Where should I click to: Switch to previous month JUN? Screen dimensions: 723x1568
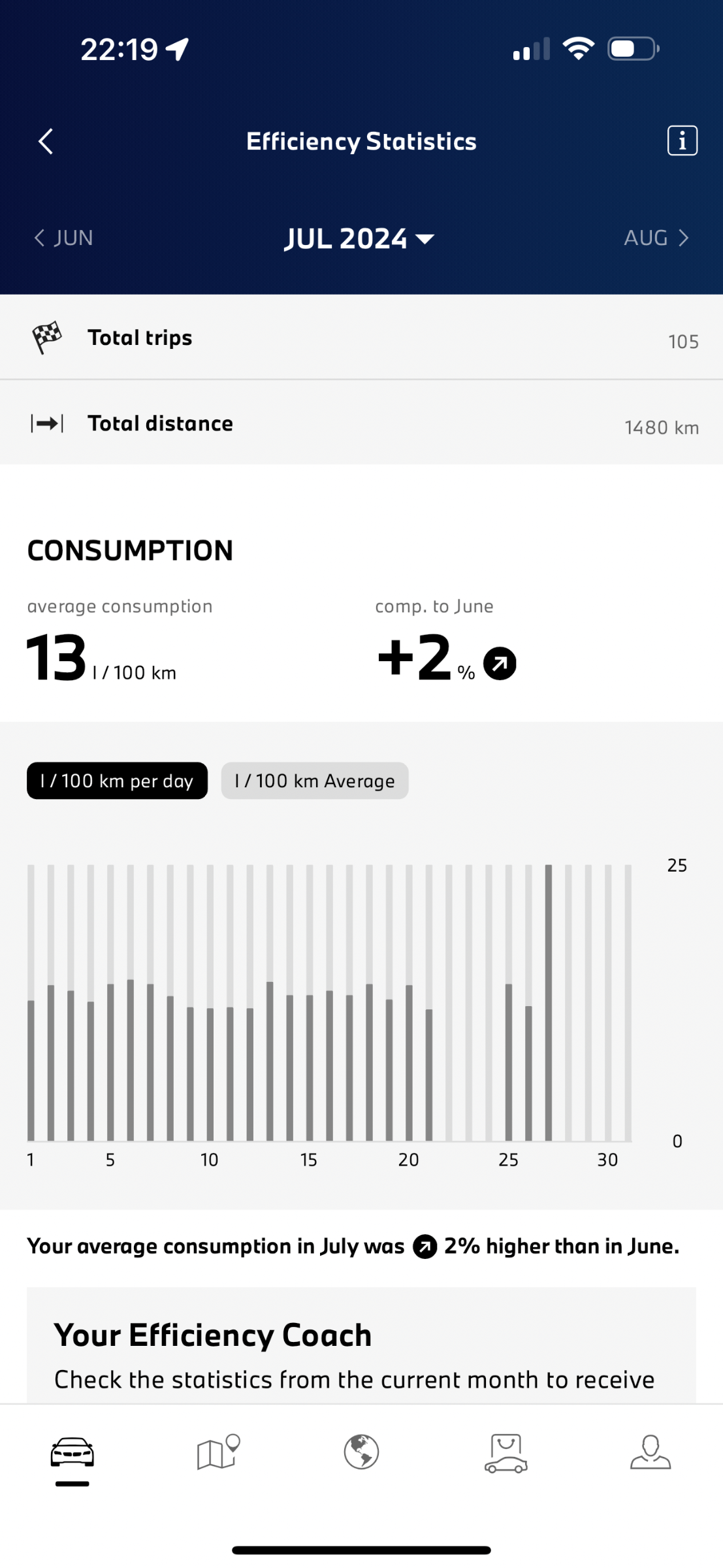click(63, 238)
